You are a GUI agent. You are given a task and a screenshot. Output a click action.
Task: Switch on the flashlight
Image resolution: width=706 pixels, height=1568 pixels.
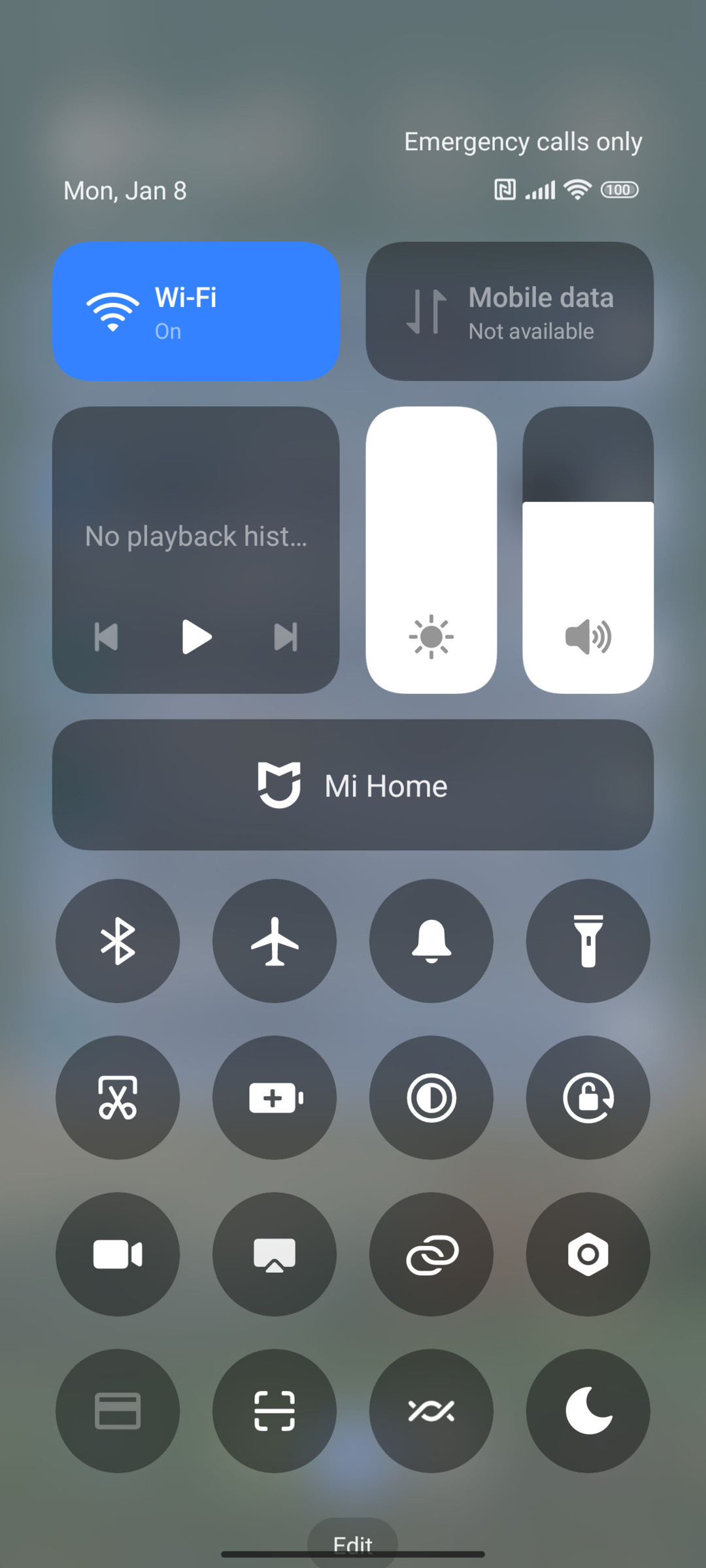coord(588,941)
